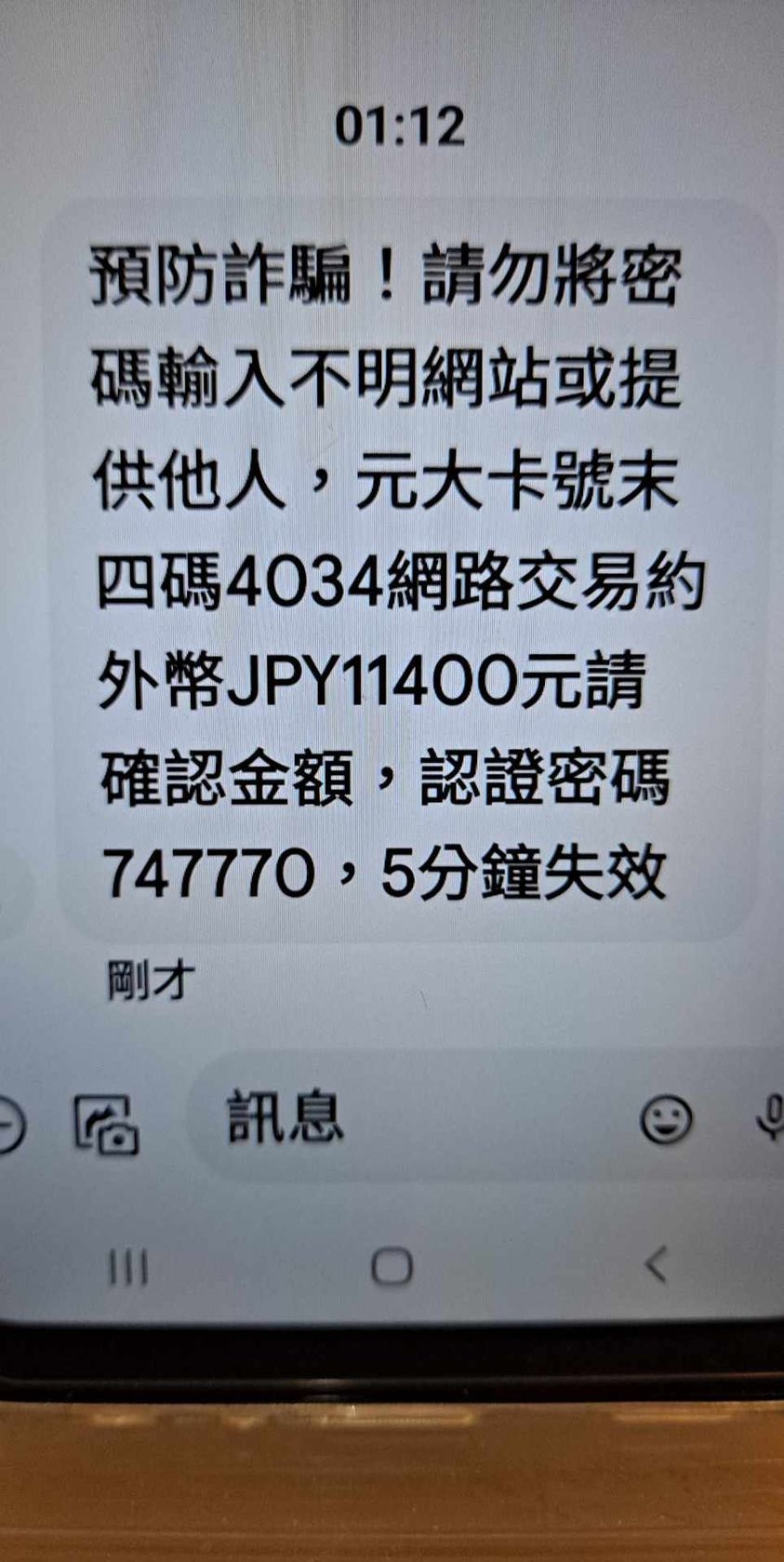
Task: Go back with the system back button
Action: [656, 1265]
